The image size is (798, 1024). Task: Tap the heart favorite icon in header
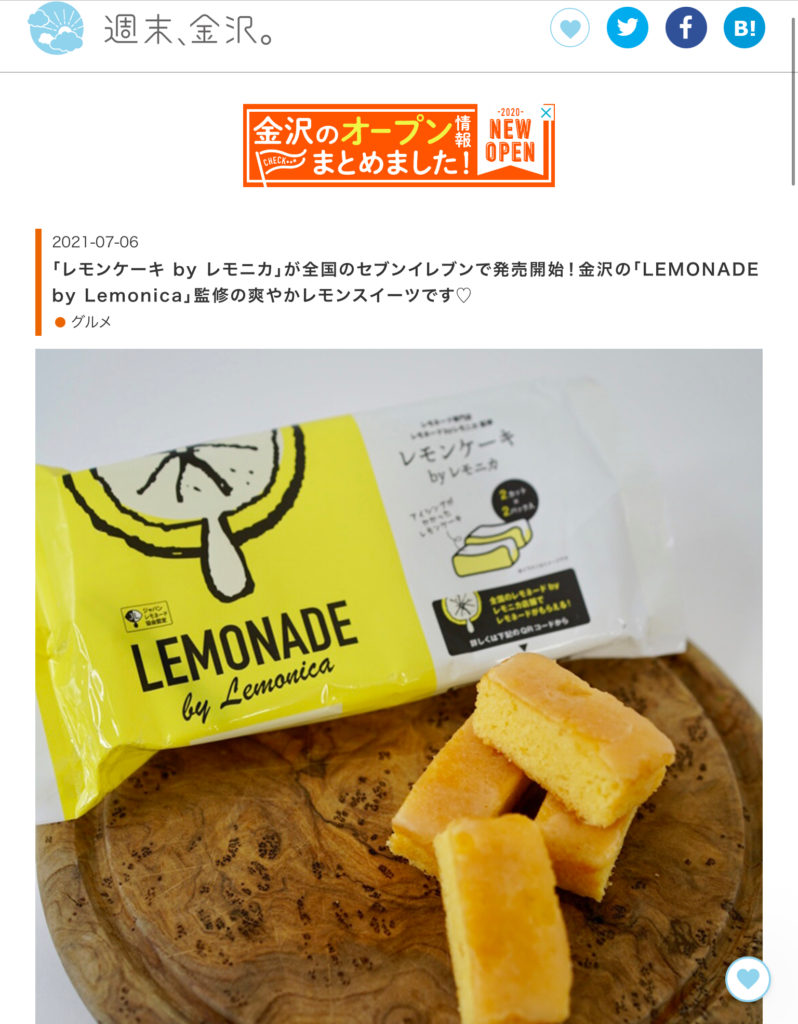[570, 28]
